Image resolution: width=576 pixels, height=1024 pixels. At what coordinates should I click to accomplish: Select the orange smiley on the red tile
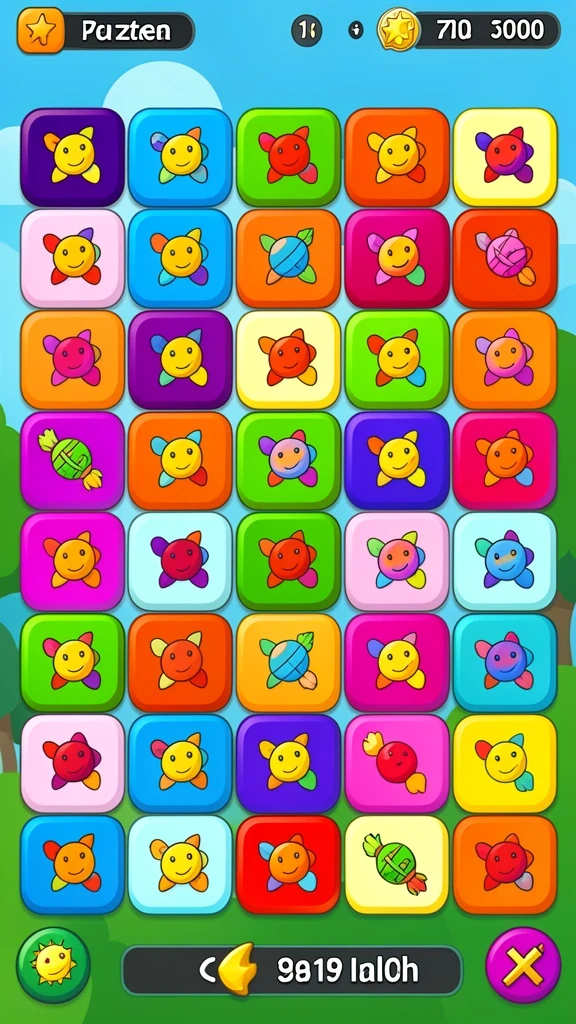288,863
